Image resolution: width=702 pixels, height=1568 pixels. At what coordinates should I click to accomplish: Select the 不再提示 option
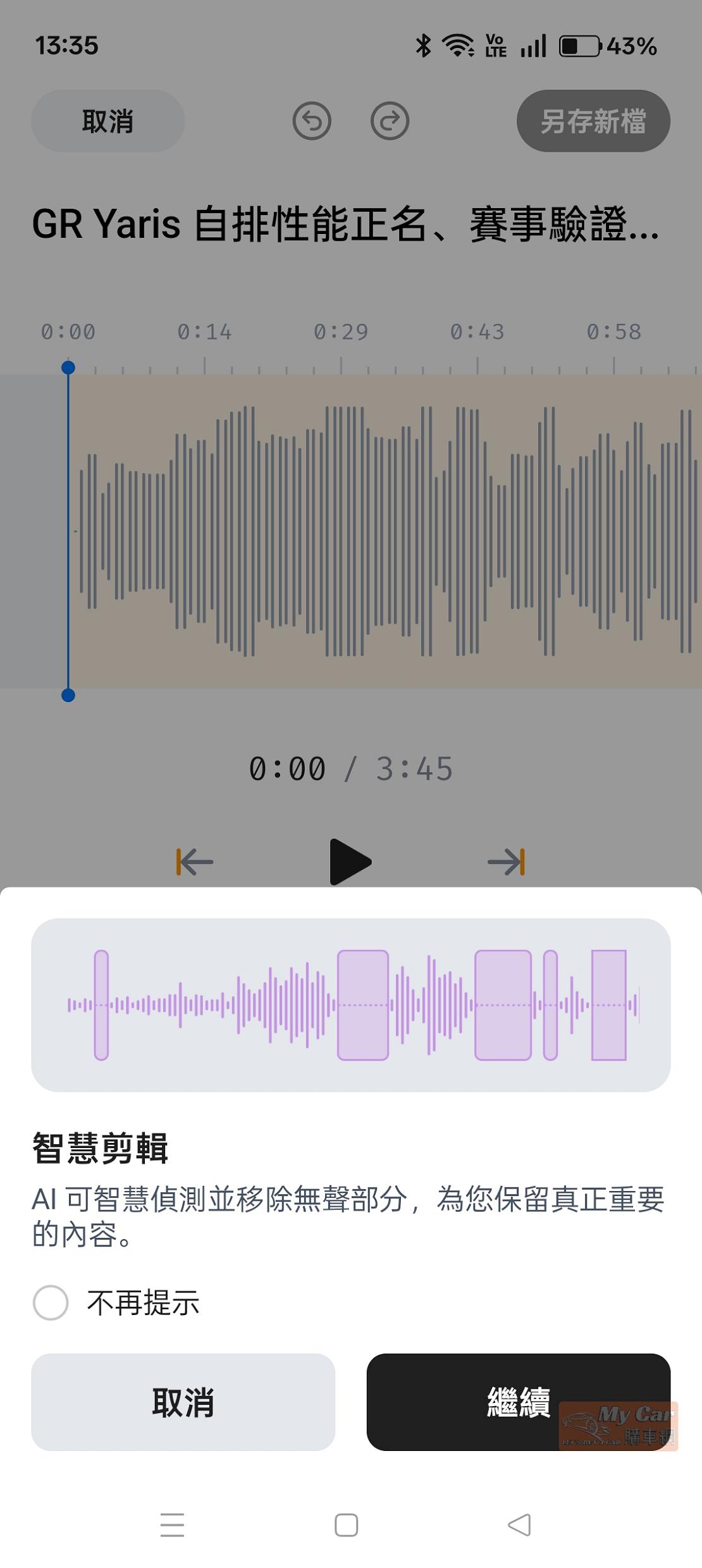[51, 1302]
